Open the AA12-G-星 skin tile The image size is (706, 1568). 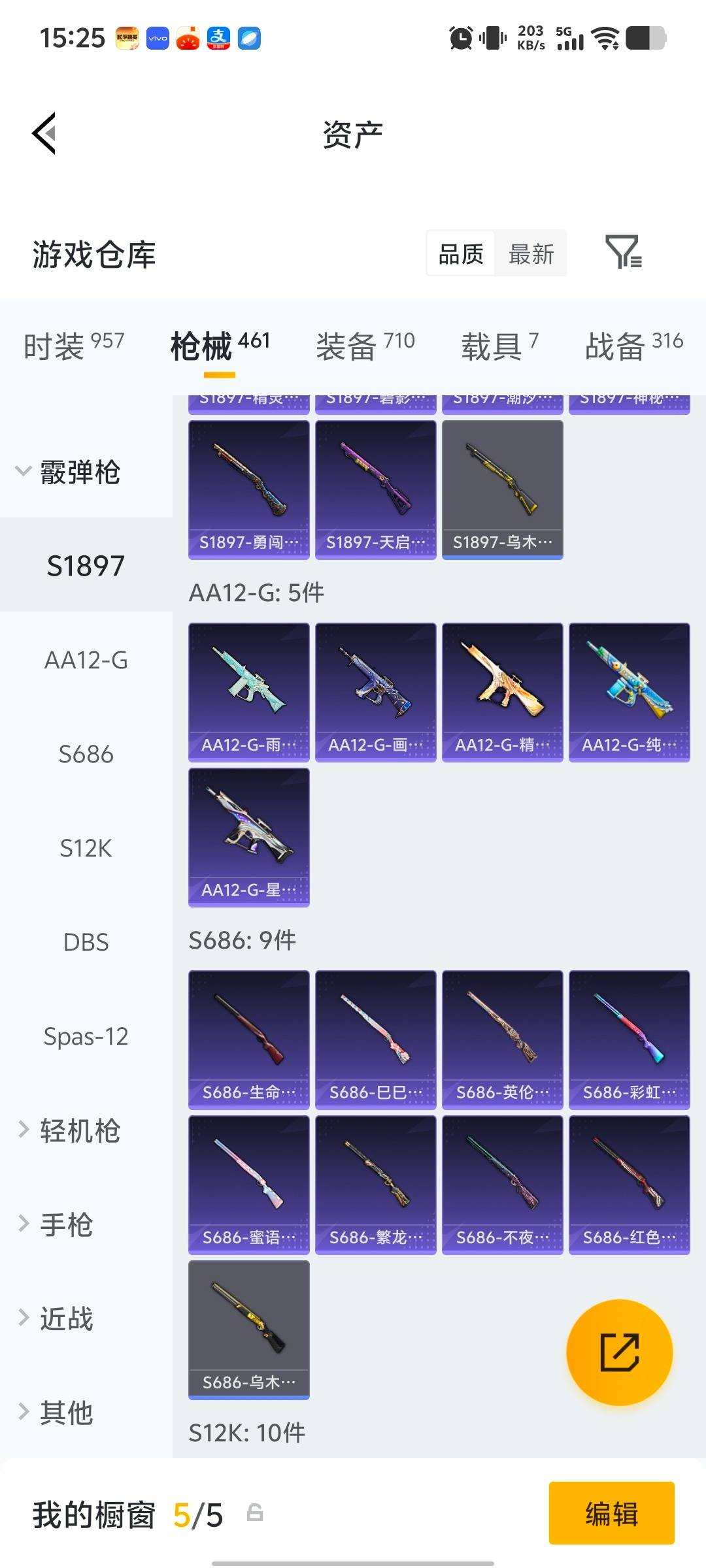[248, 837]
